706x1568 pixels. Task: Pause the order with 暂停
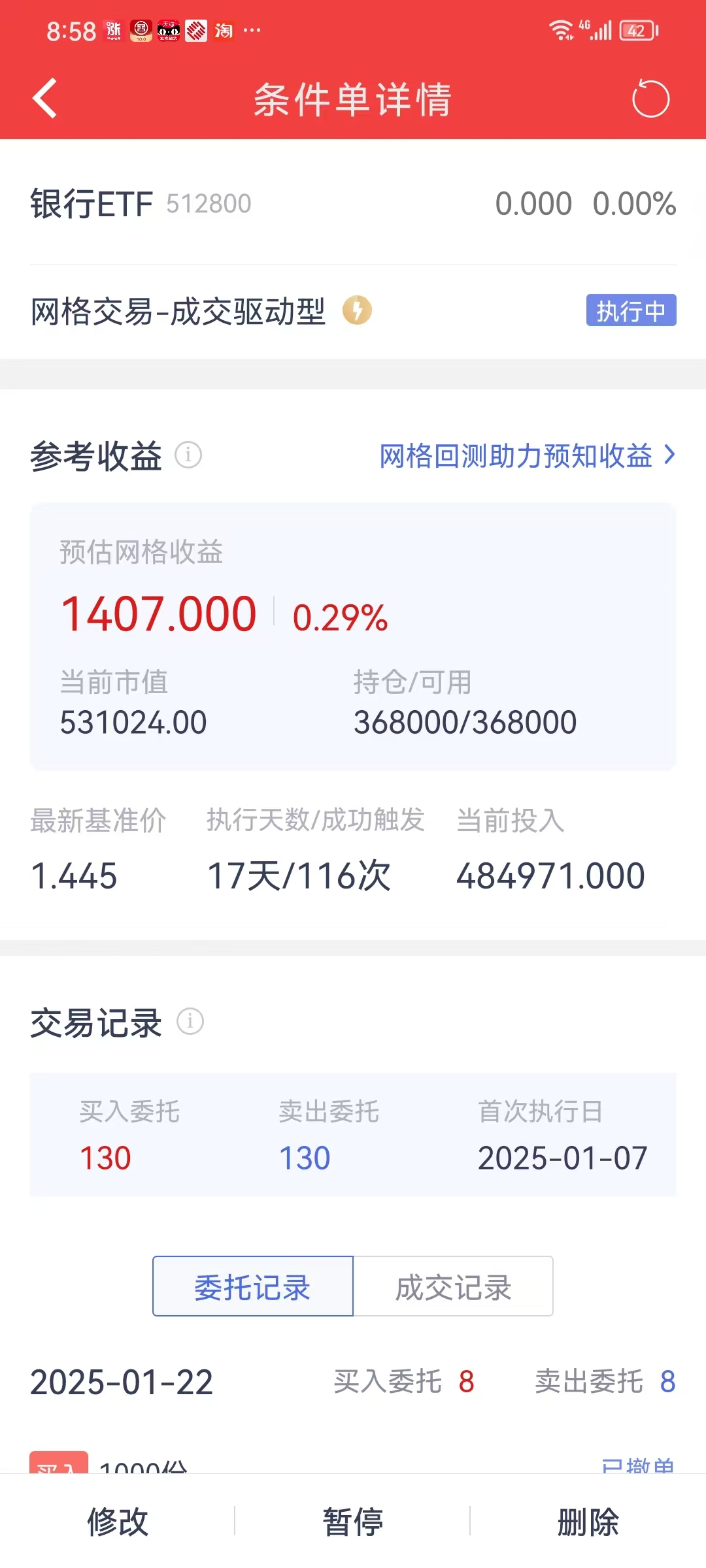[x=353, y=1521]
